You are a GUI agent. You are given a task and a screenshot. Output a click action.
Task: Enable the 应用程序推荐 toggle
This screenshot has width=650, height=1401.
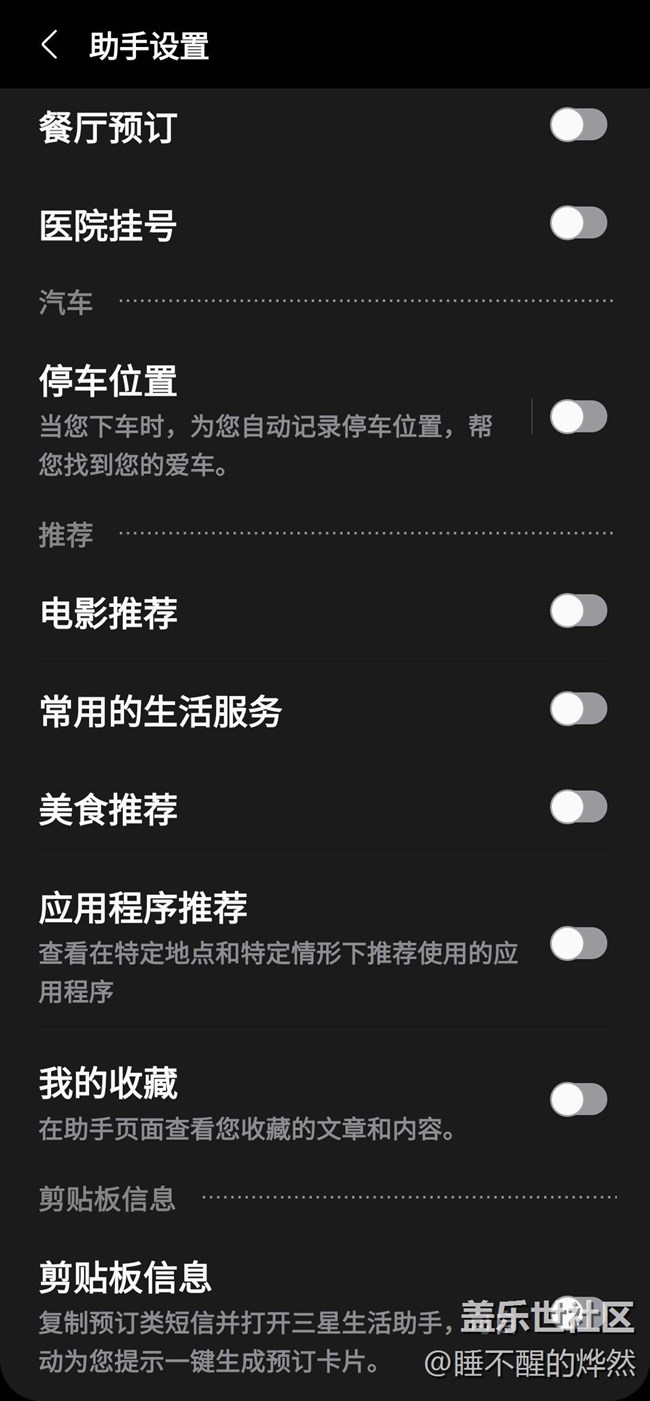click(x=578, y=943)
